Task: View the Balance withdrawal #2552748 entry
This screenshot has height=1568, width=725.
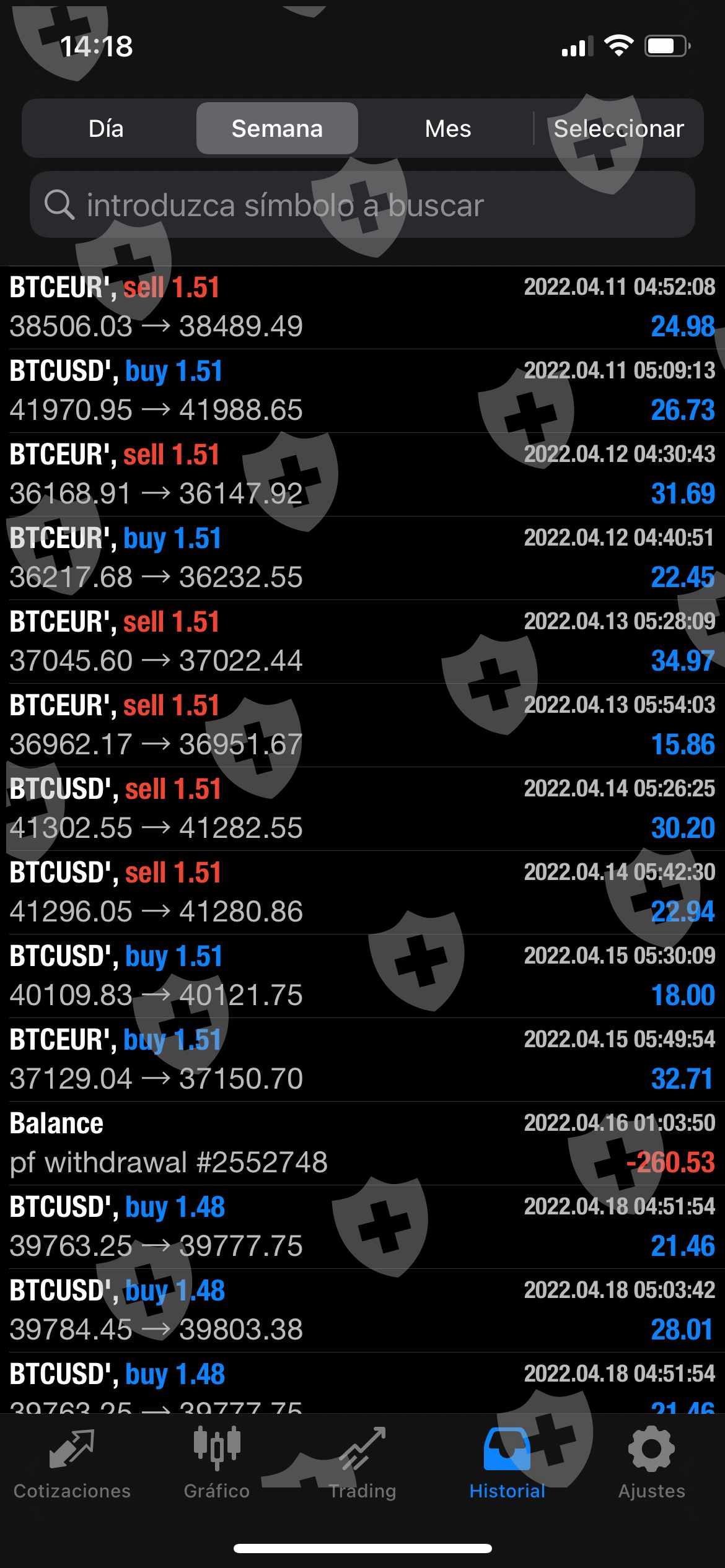Action: pyautogui.click(x=362, y=1143)
